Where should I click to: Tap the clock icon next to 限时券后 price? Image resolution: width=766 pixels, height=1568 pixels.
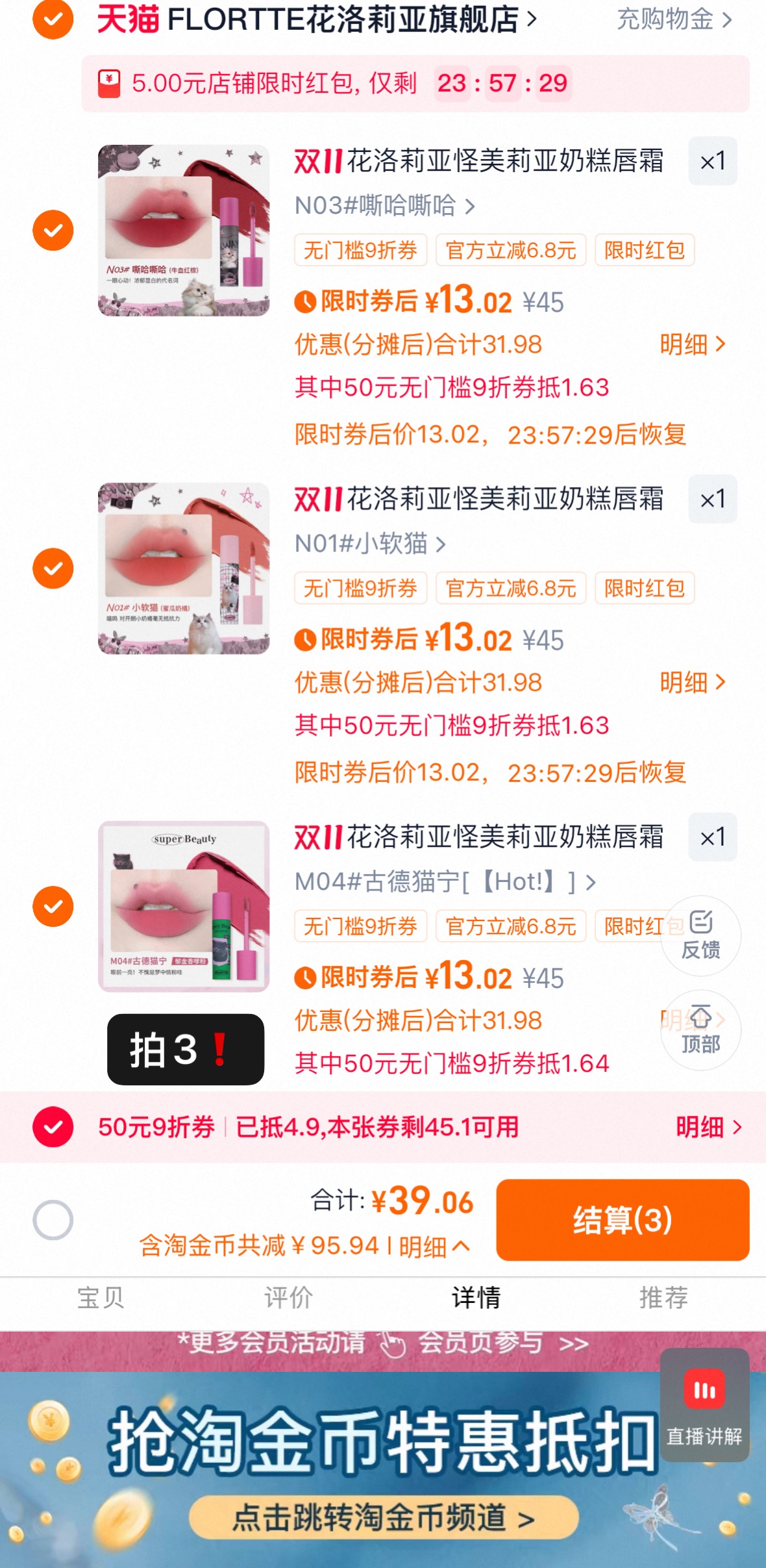[x=304, y=300]
